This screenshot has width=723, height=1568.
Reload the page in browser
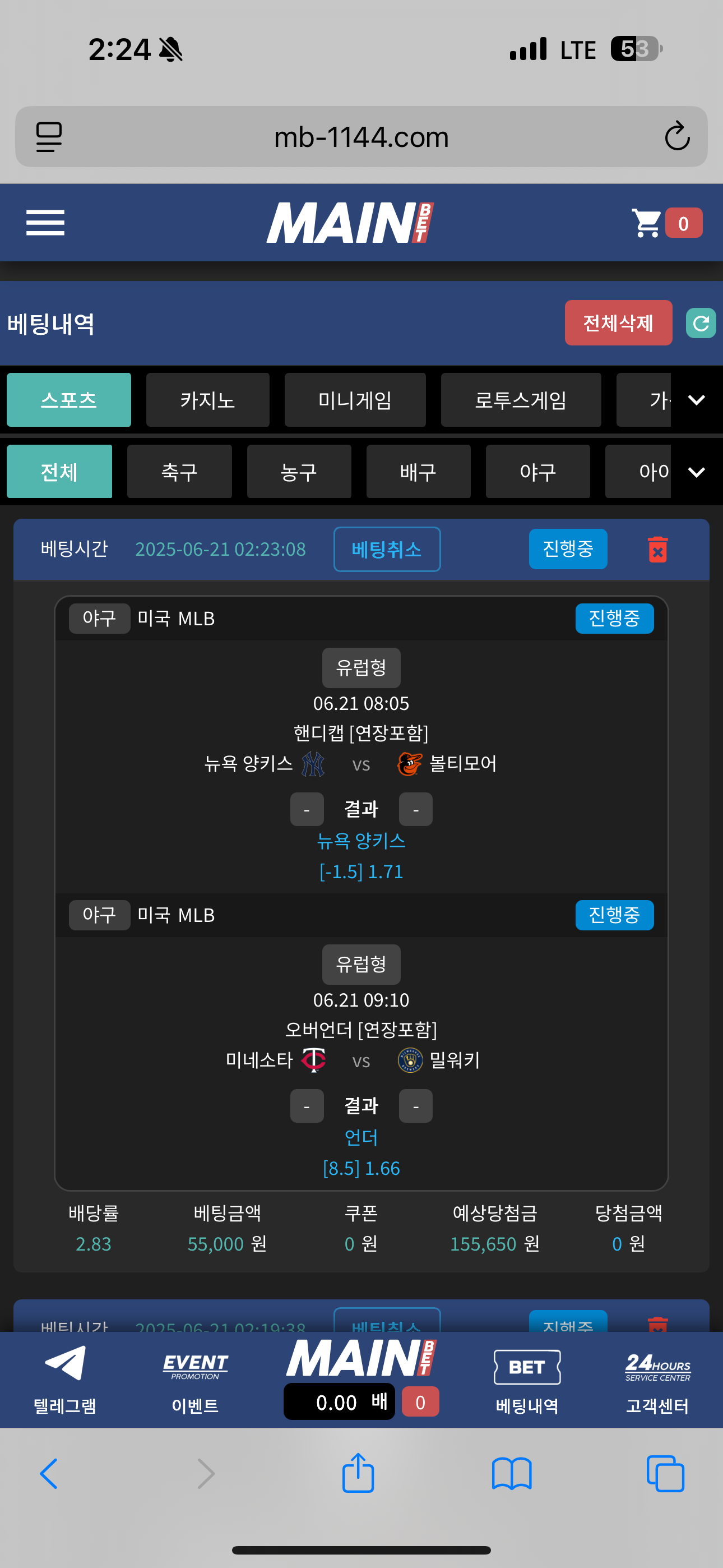[x=676, y=136]
